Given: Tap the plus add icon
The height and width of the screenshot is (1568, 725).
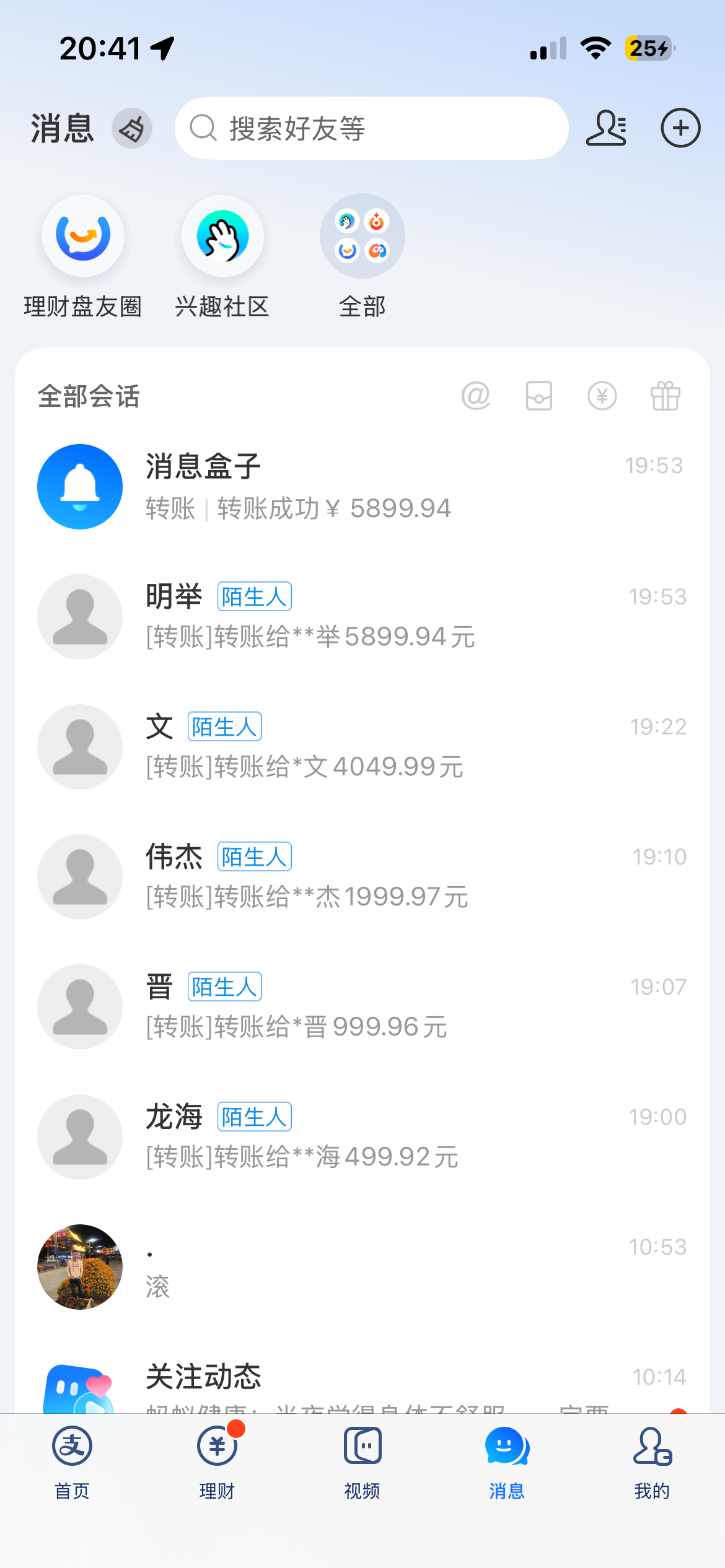Looking at the screenshot, I should pos(680,128).
